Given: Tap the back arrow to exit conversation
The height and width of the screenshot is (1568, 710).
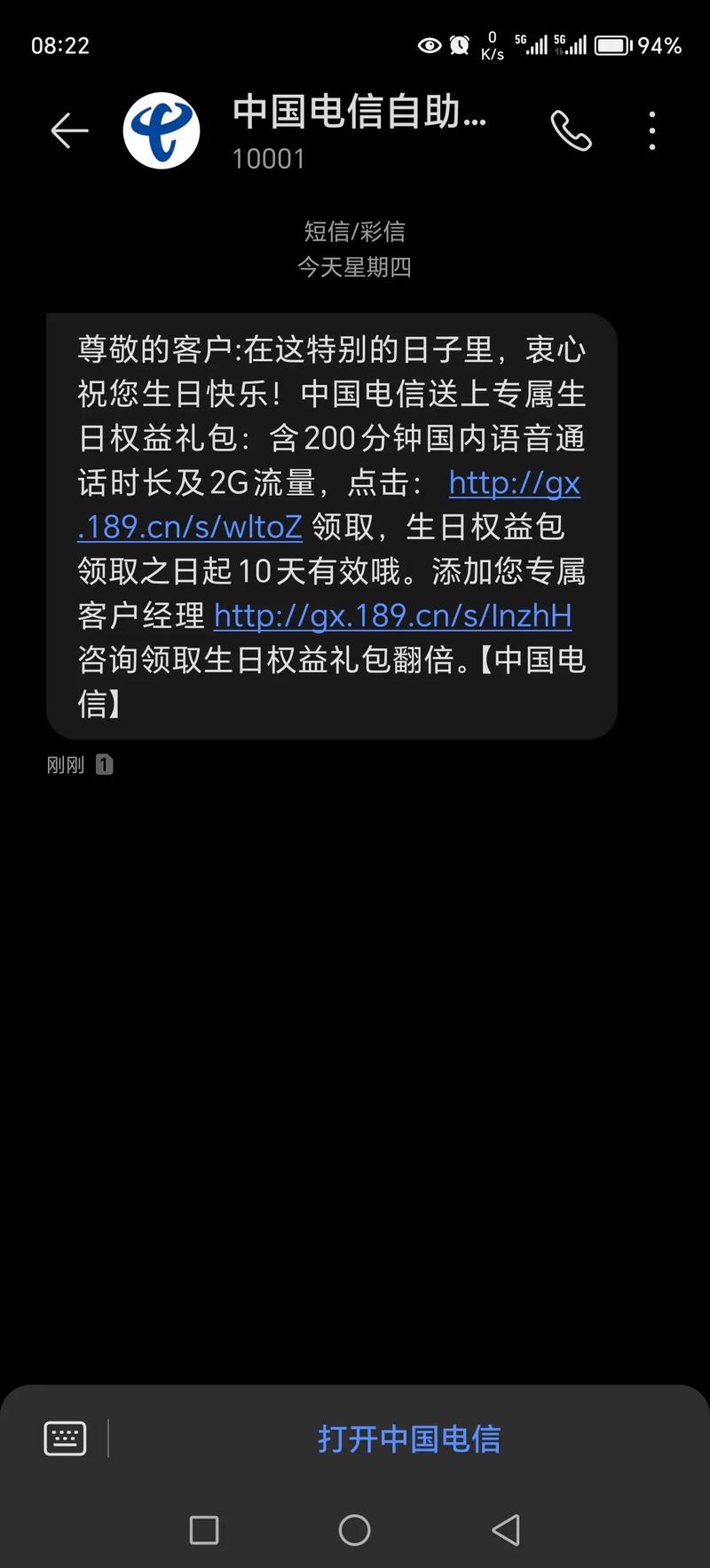Looking at the screenshot, I should 68,130.
